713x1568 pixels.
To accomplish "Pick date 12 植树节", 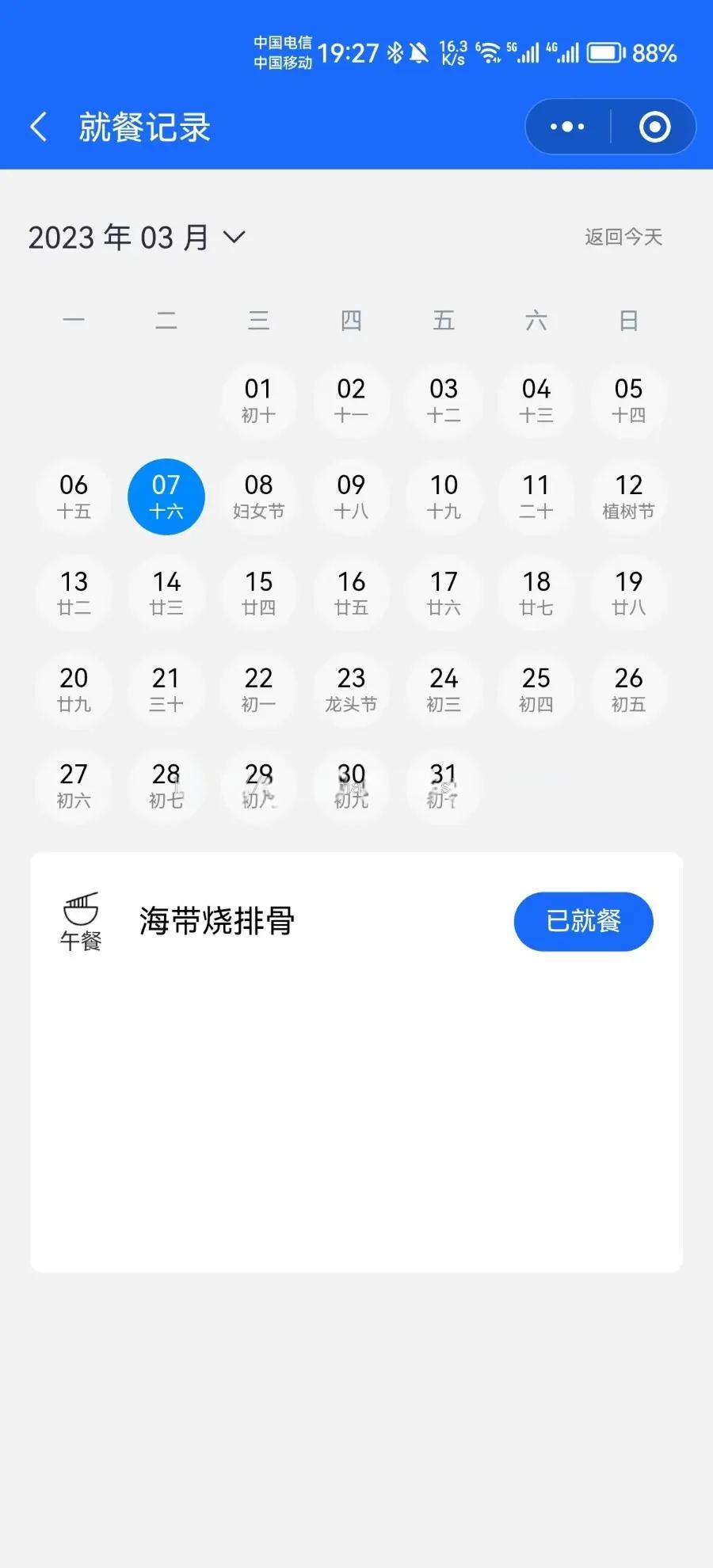I will coord(628,497).
